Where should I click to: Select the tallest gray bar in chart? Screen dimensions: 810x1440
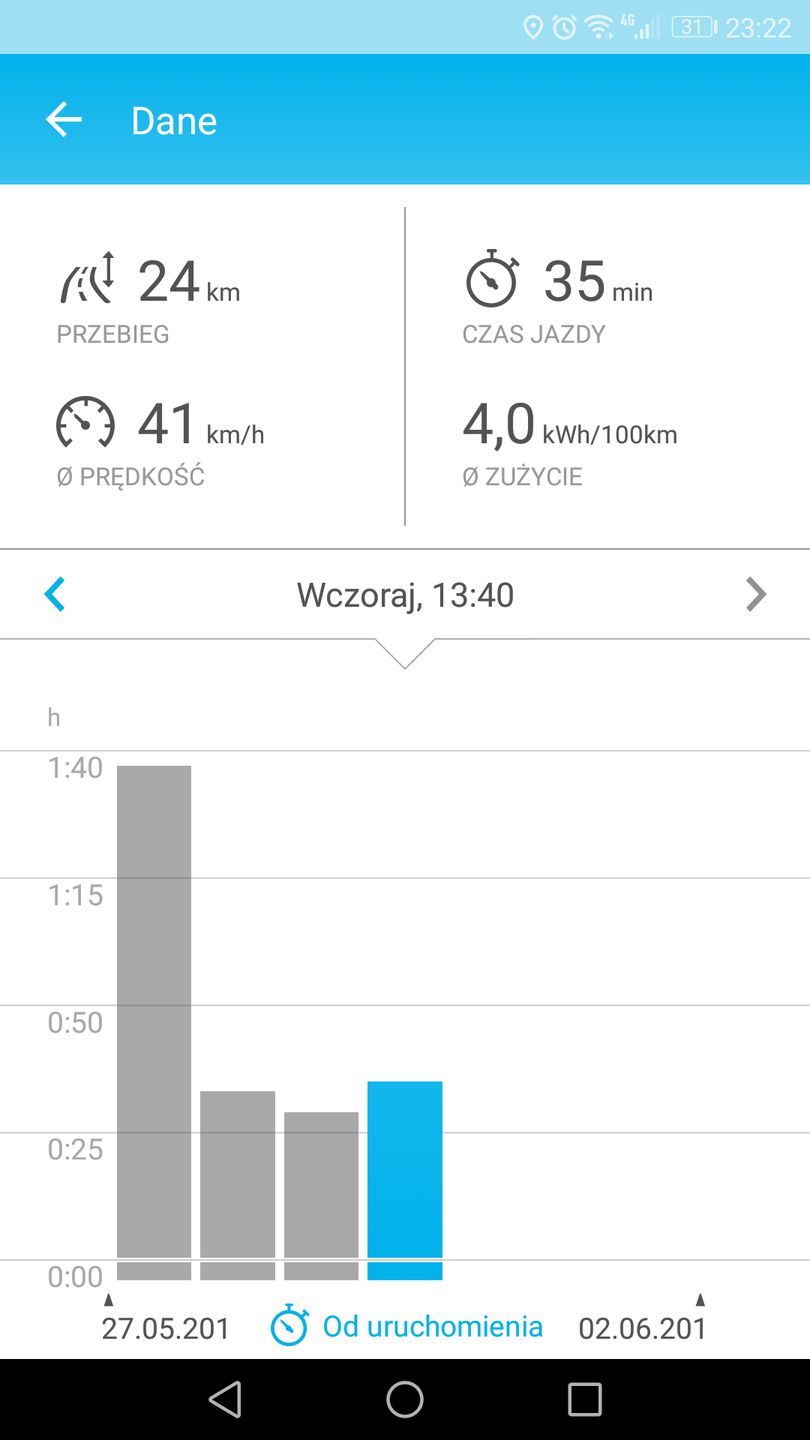[x=154, y=1020]
